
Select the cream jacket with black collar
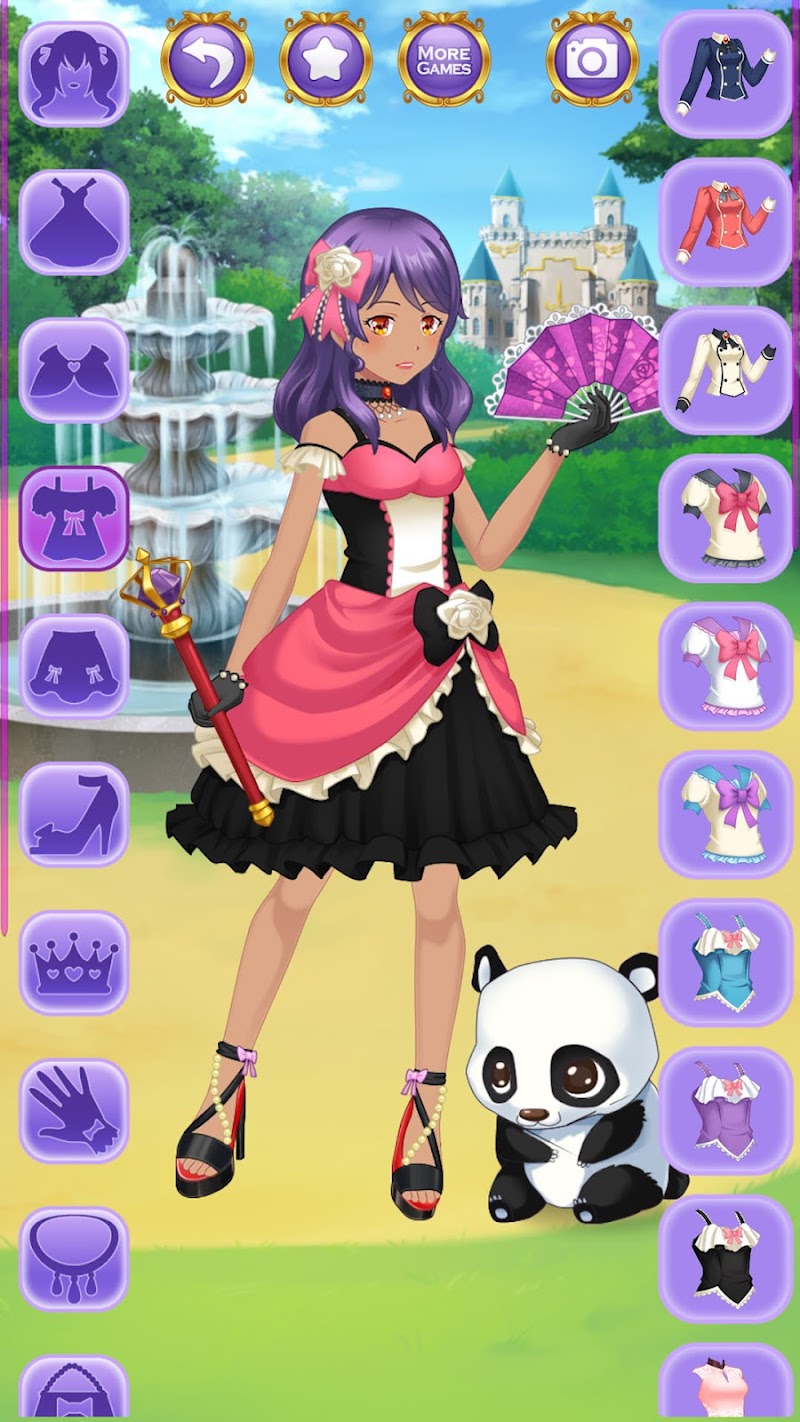pos(725,370)
